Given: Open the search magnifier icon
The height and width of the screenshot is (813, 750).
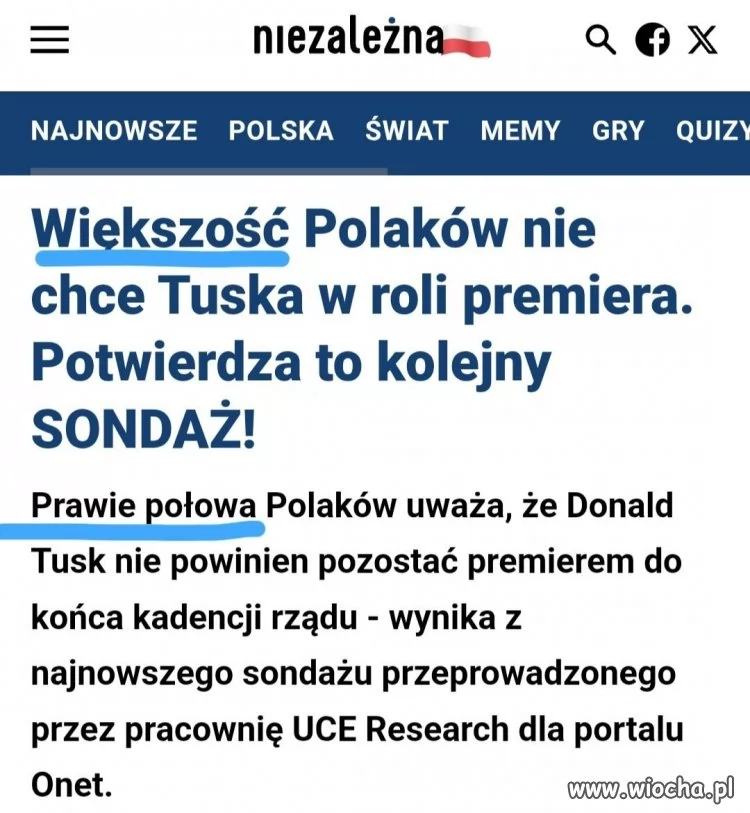Looking at the screenshot, I should tap(599, 40).
